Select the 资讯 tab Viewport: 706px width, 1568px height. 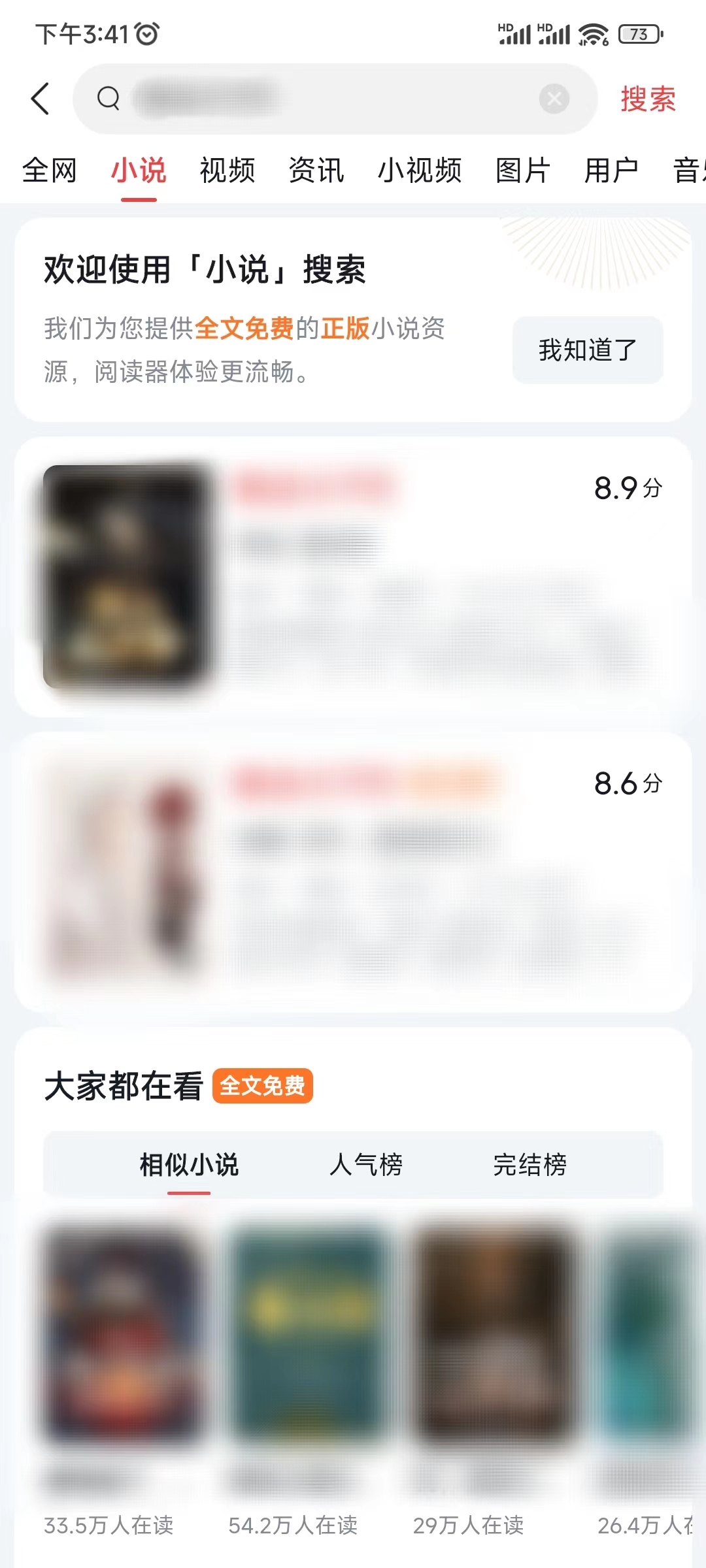[315, 170]
